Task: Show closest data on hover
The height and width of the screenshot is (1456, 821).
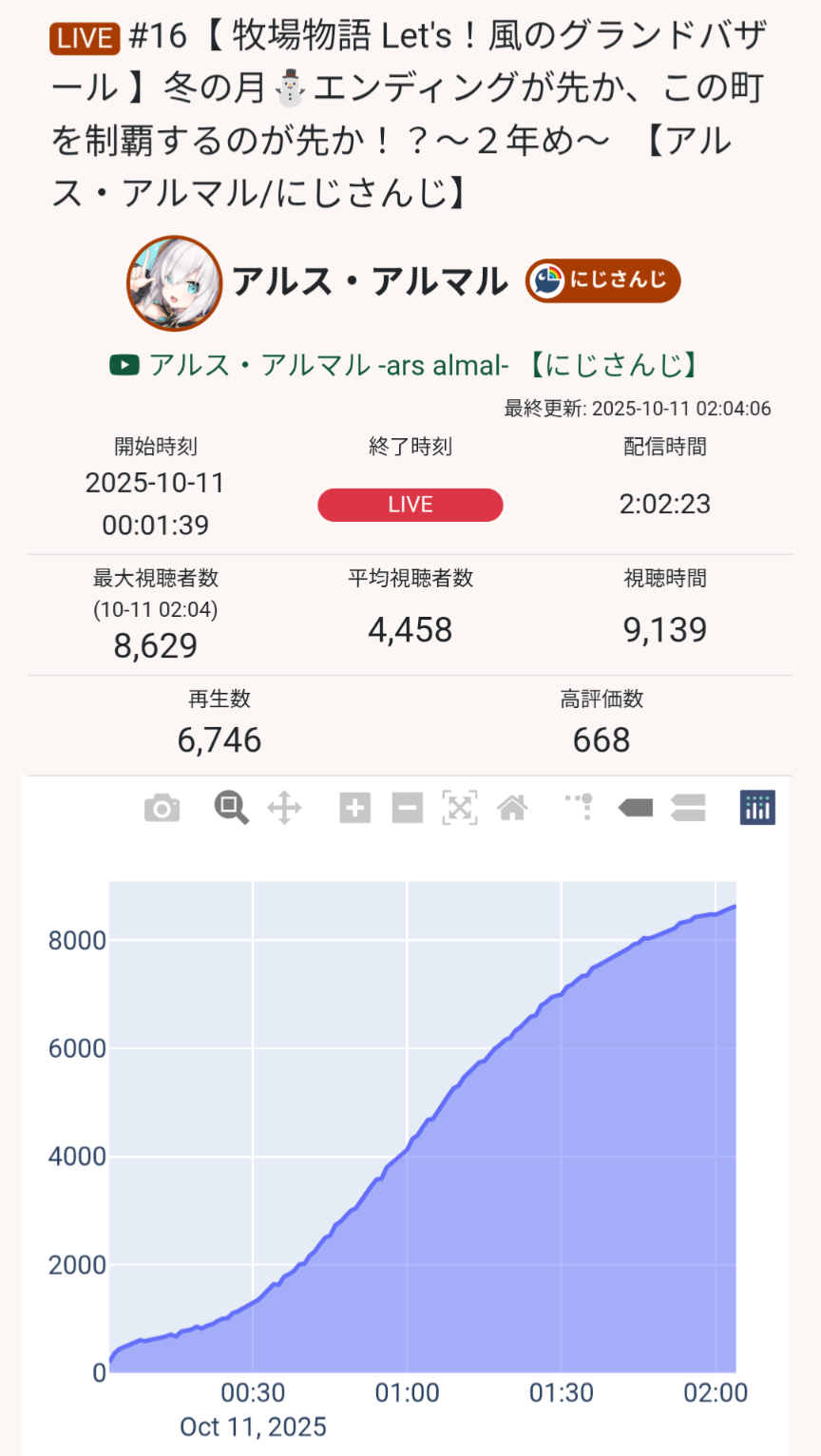Action: [635, 808]
